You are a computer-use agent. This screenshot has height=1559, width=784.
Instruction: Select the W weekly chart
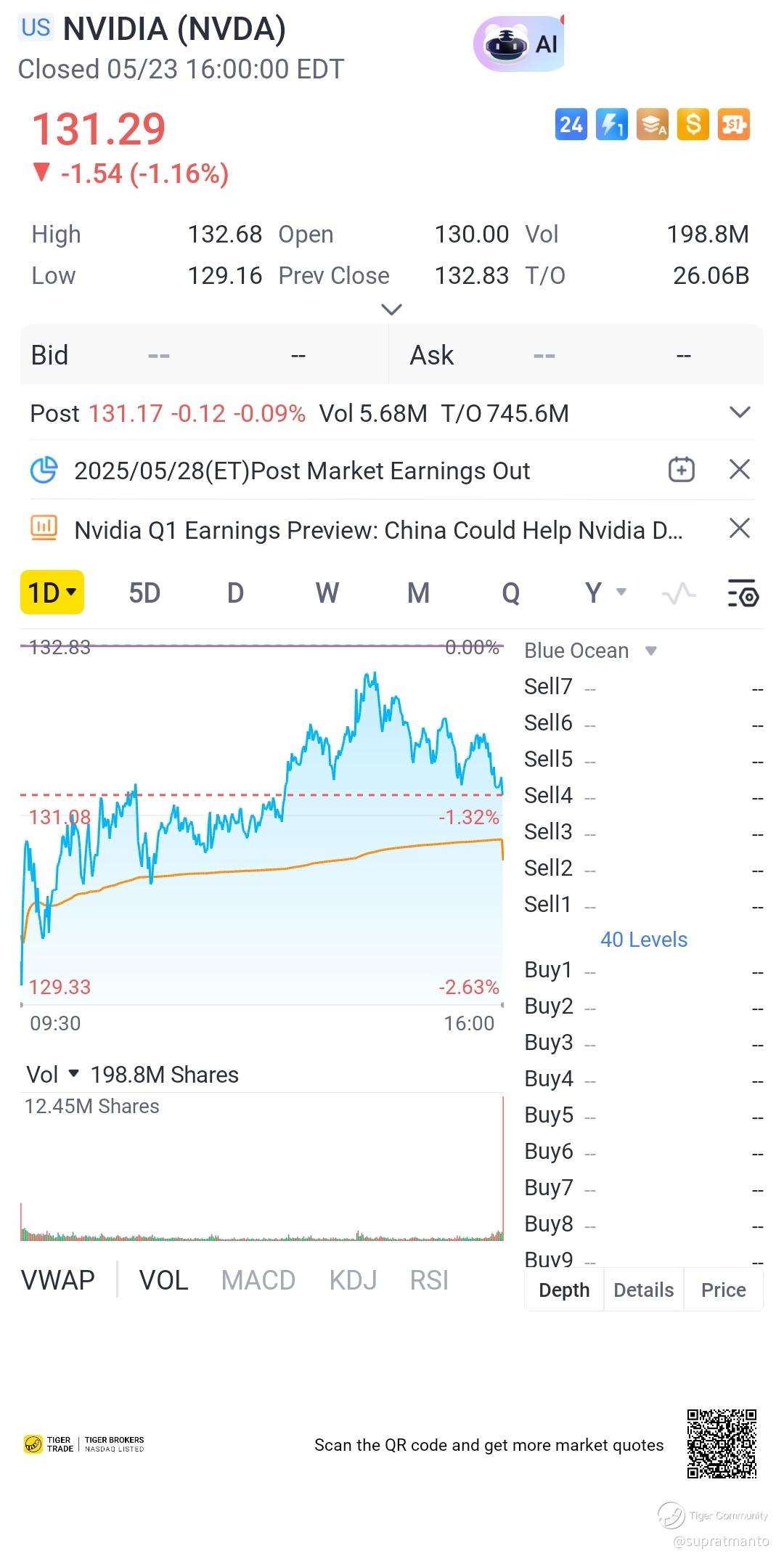pos(327,593)
